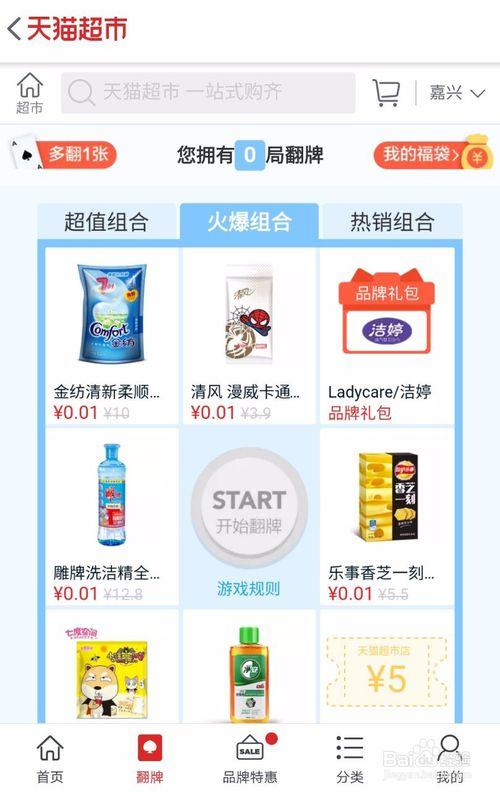Open the Ladycare/洁婷 品牌礼包 card
The width and height of the screenshot is (500, 792).
tap(387, 336)
